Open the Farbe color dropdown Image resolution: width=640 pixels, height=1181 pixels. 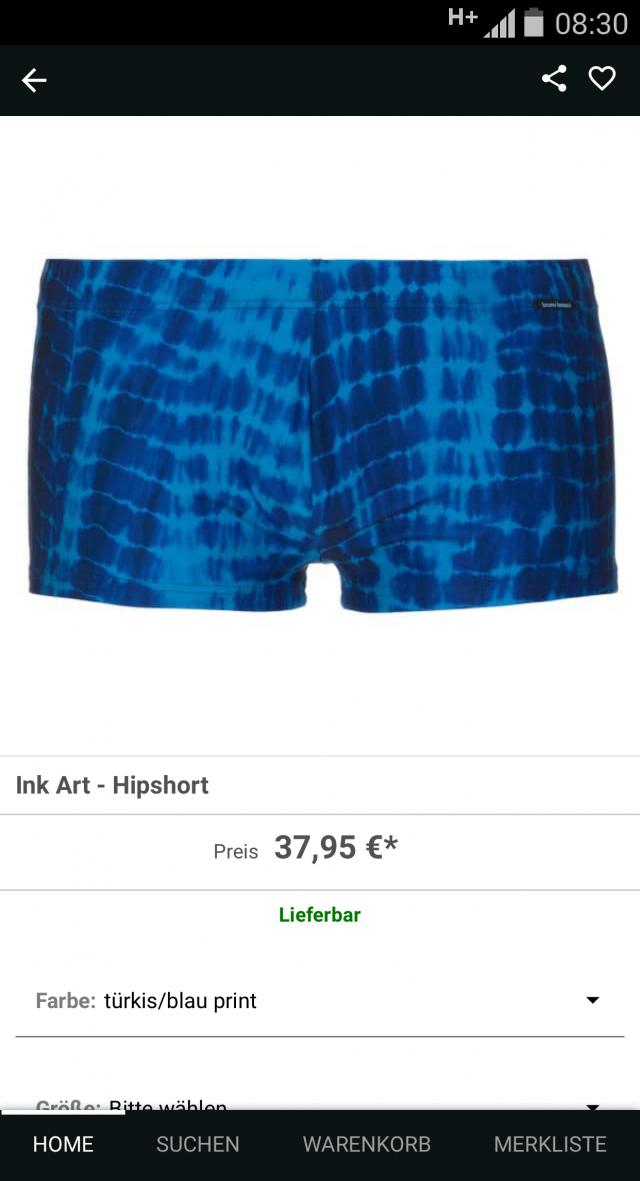[x=320, y=1001]
